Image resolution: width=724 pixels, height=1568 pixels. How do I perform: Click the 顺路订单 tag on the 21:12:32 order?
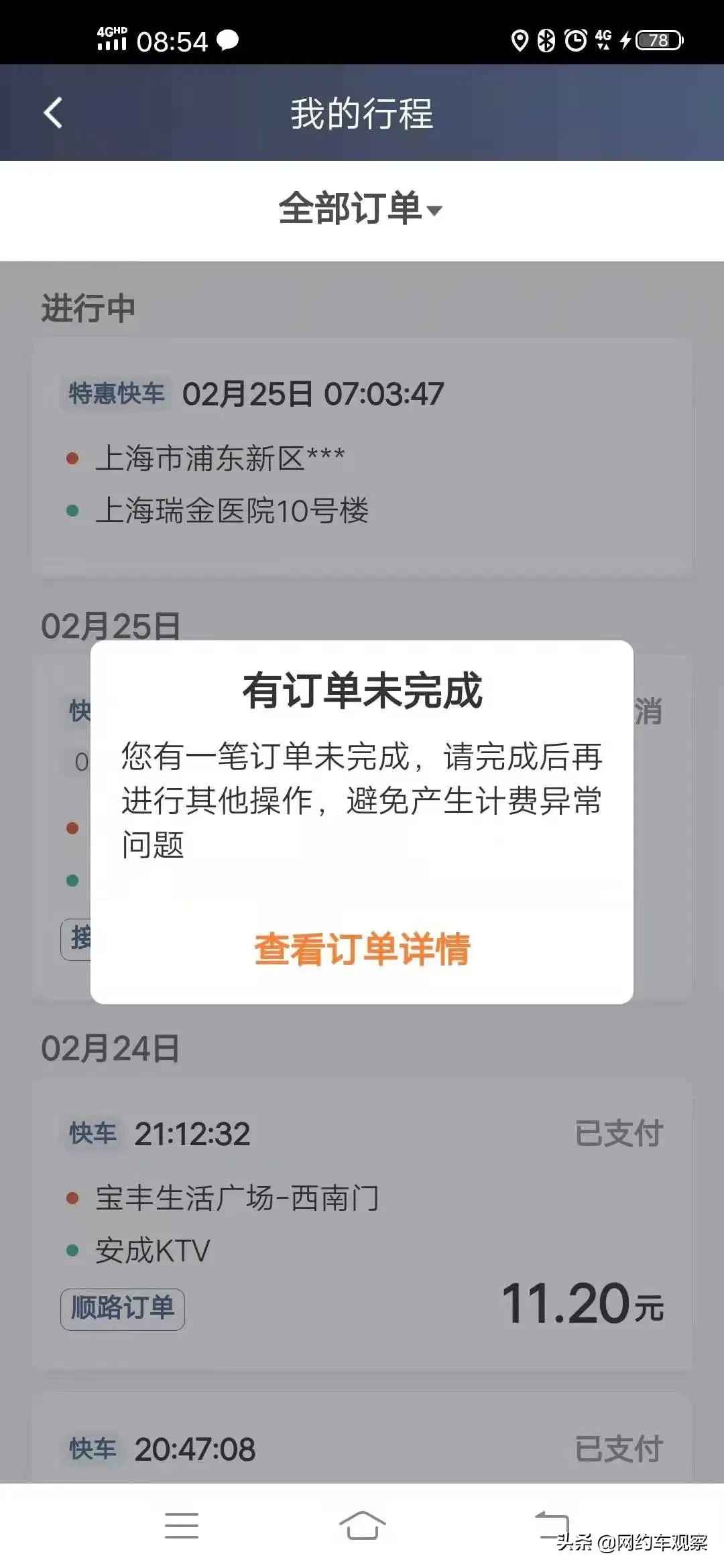tap(121, 1308)
